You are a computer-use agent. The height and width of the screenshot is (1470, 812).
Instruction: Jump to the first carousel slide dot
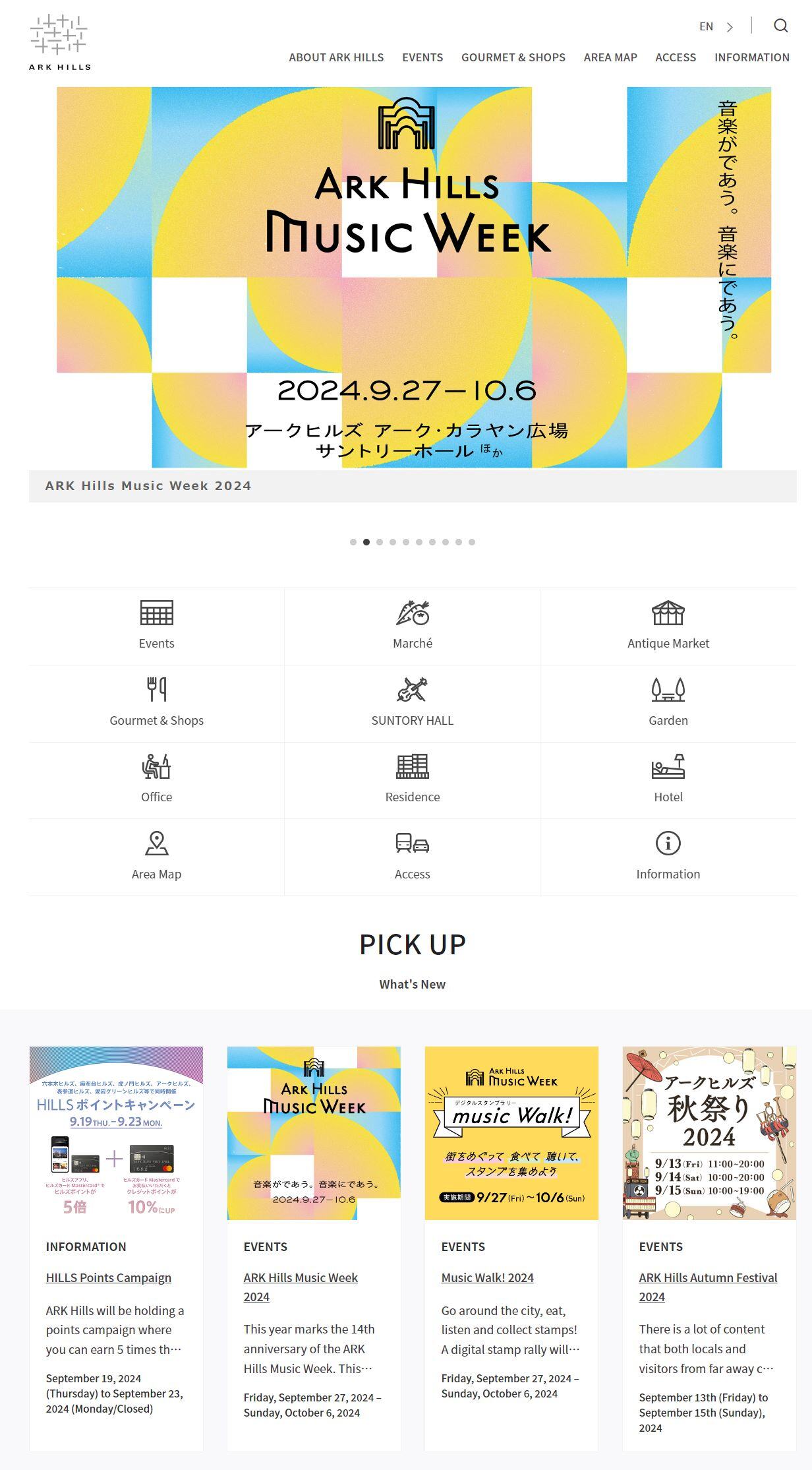[x=353, y=542]
